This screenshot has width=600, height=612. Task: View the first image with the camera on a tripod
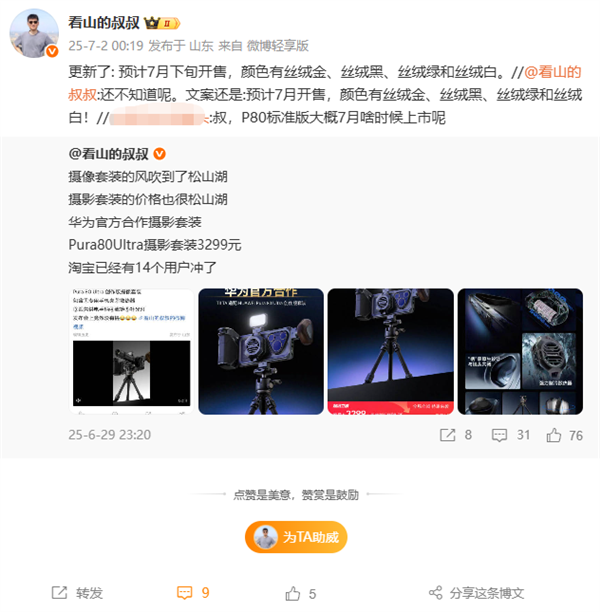click(133, 351)
